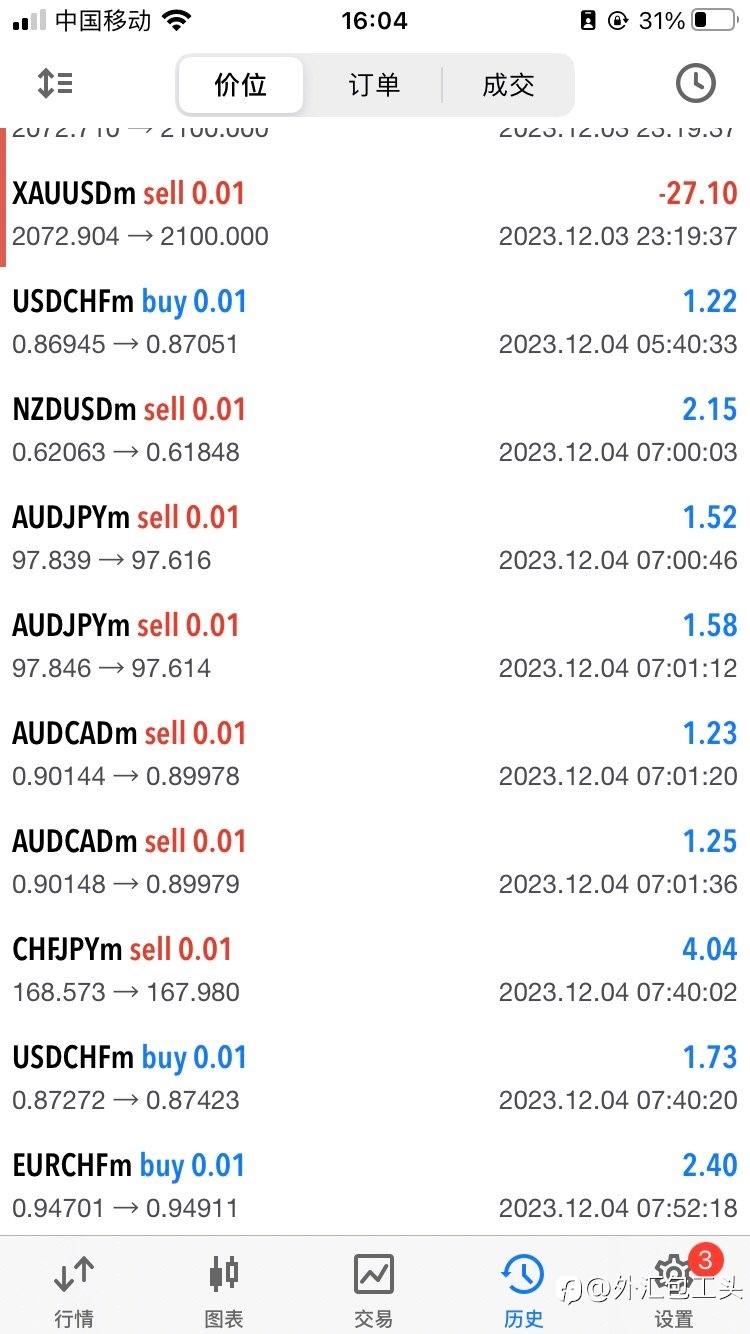Switch to the 订单 segment
The height and width of the screenshot is (1334, 750).
pos(374,85)
